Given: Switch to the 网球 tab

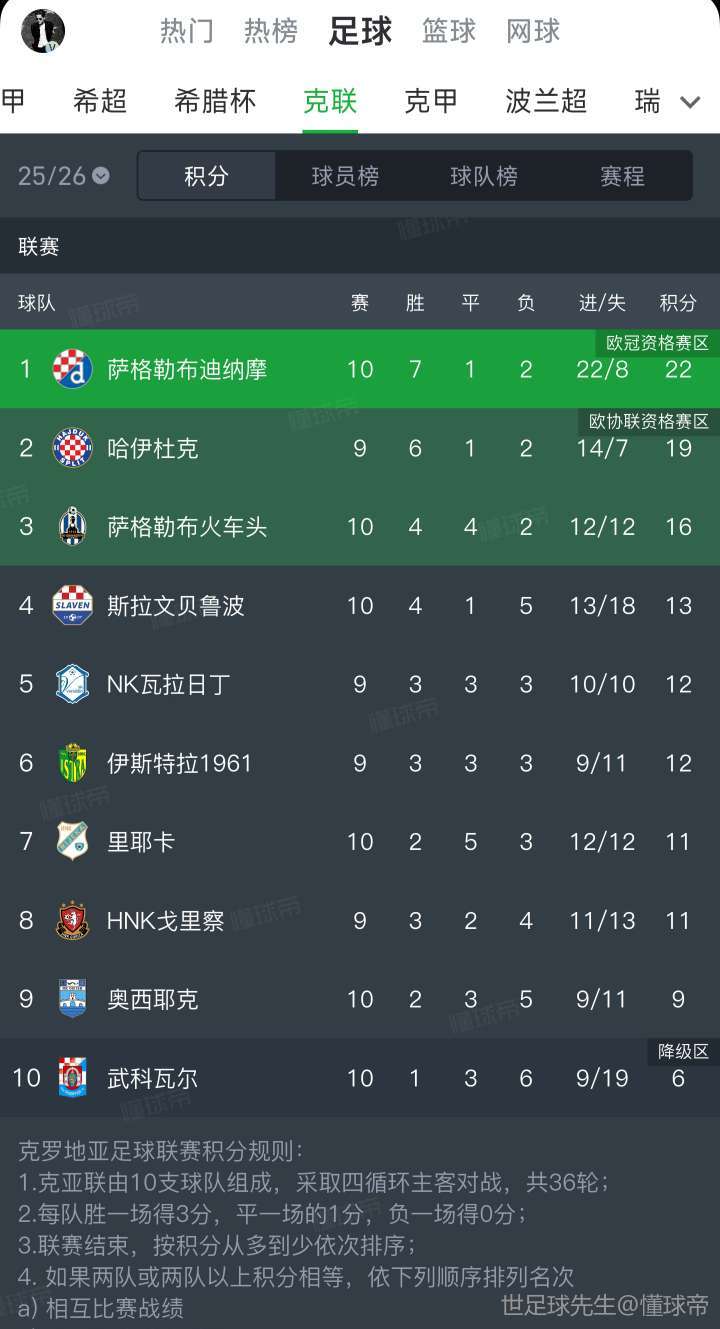Looking at the screenshot, I should tap(533, 31).
